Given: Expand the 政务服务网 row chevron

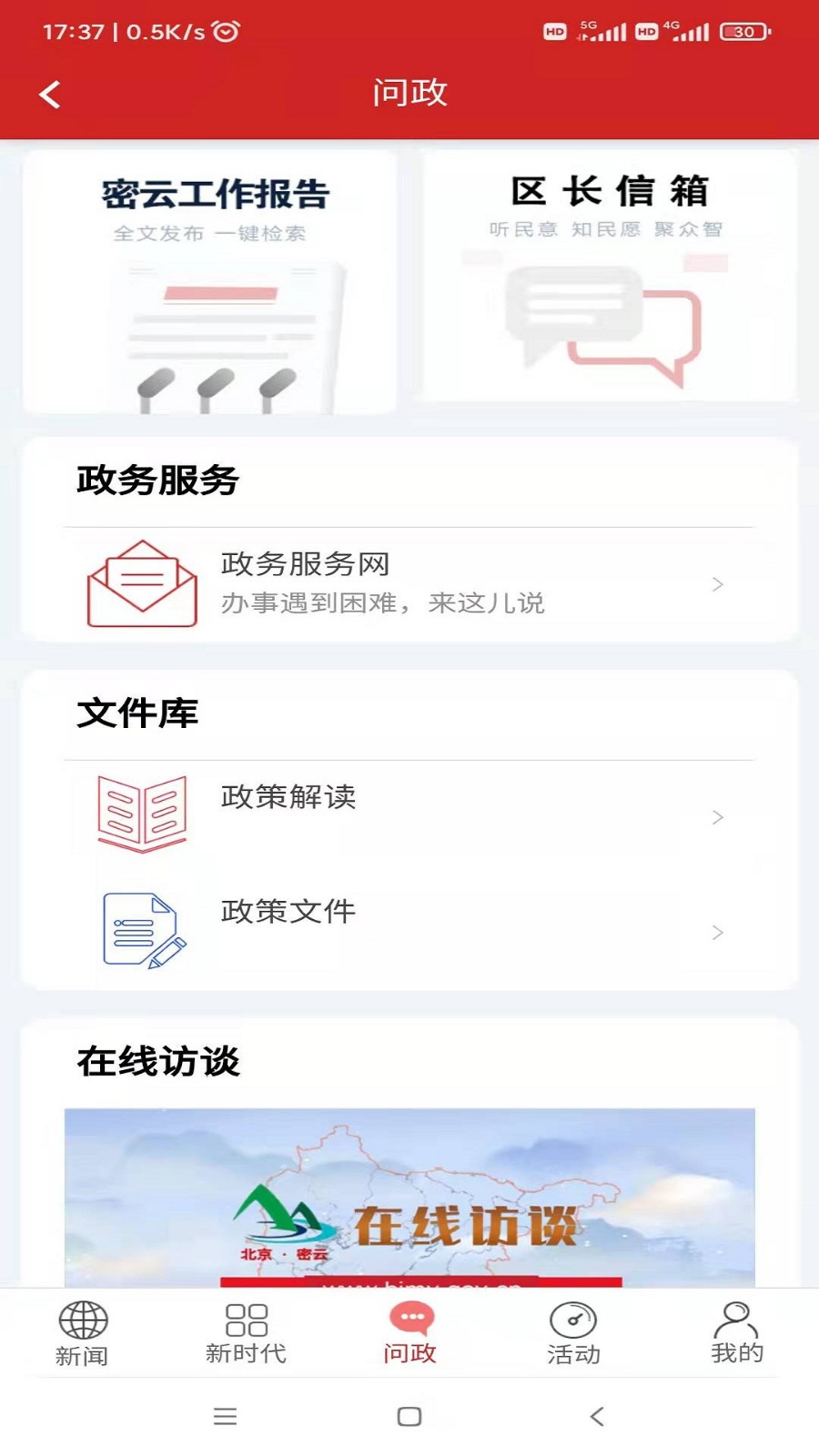Looking at the screenshot, I should tap(718, 585).
